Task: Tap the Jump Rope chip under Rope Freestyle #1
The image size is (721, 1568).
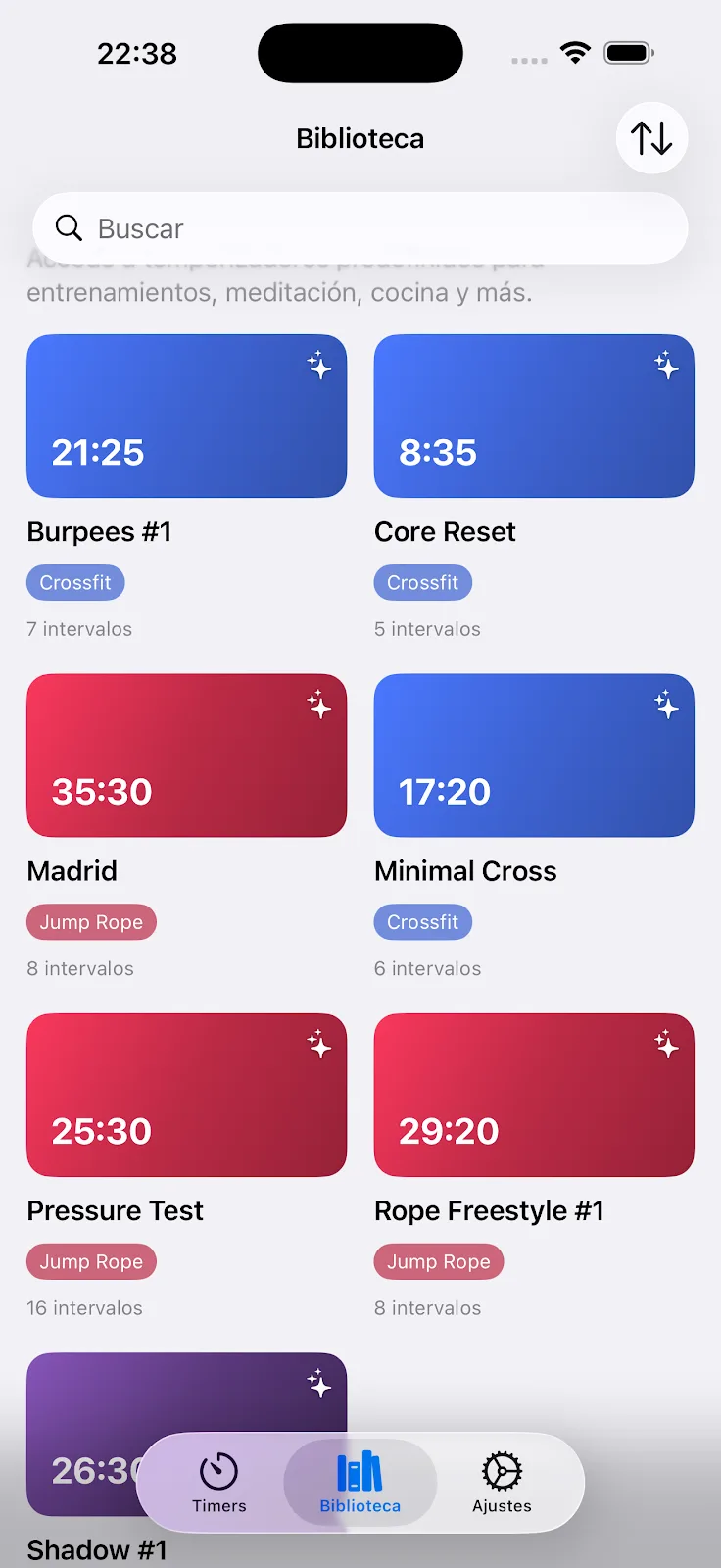Action: tap(439, 1261)
